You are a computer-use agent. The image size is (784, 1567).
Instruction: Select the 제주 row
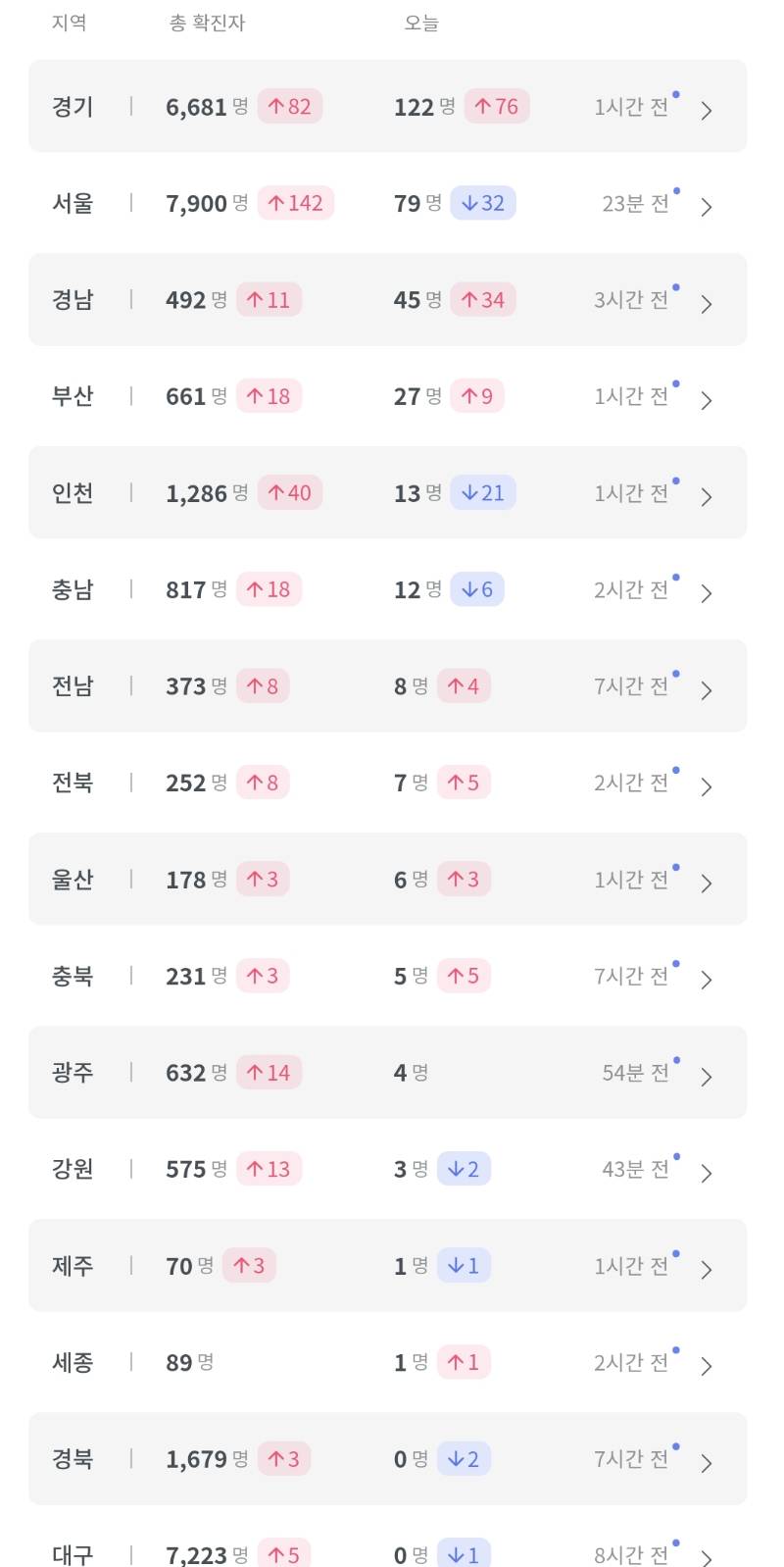click(x=387, y=1266)
